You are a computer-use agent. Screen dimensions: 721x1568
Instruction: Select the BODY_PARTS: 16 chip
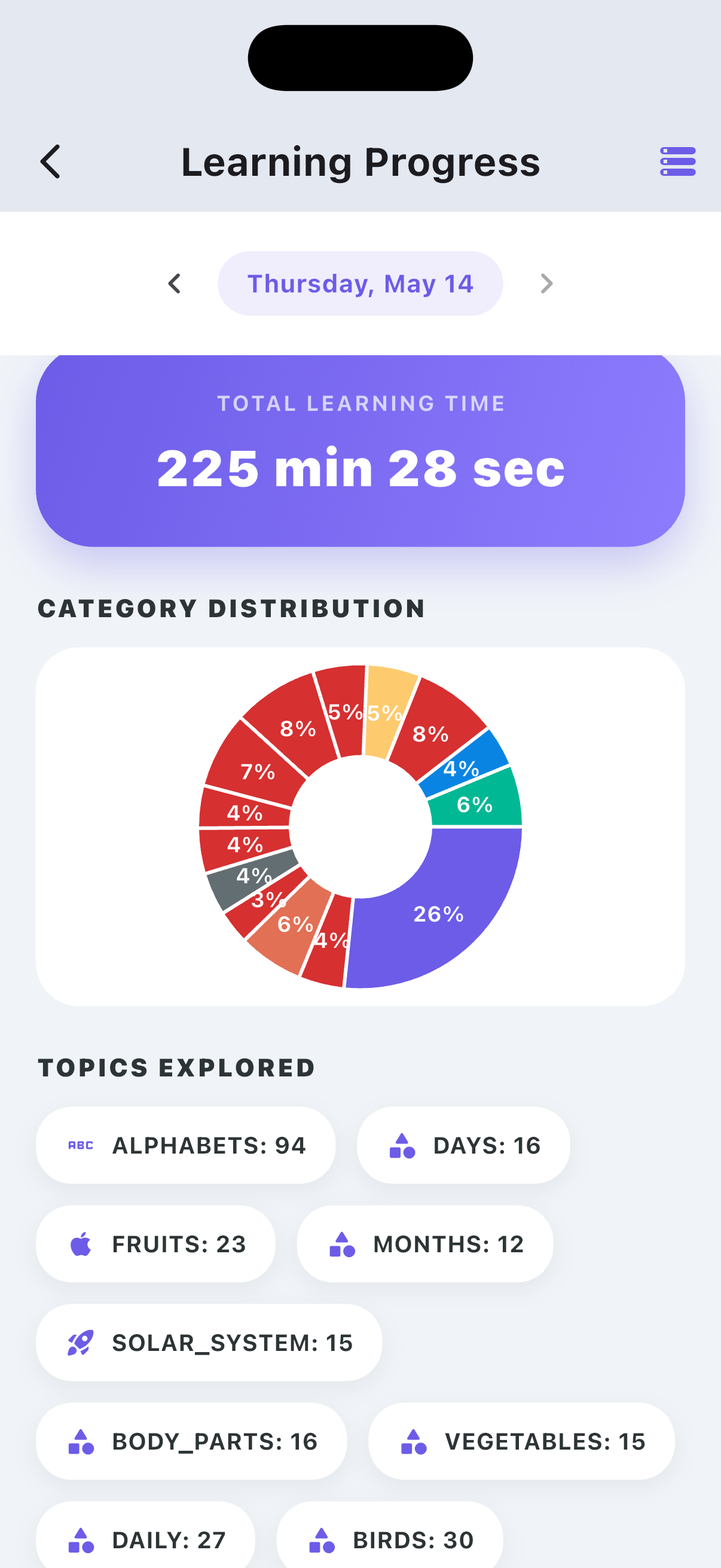point(192,1441)
